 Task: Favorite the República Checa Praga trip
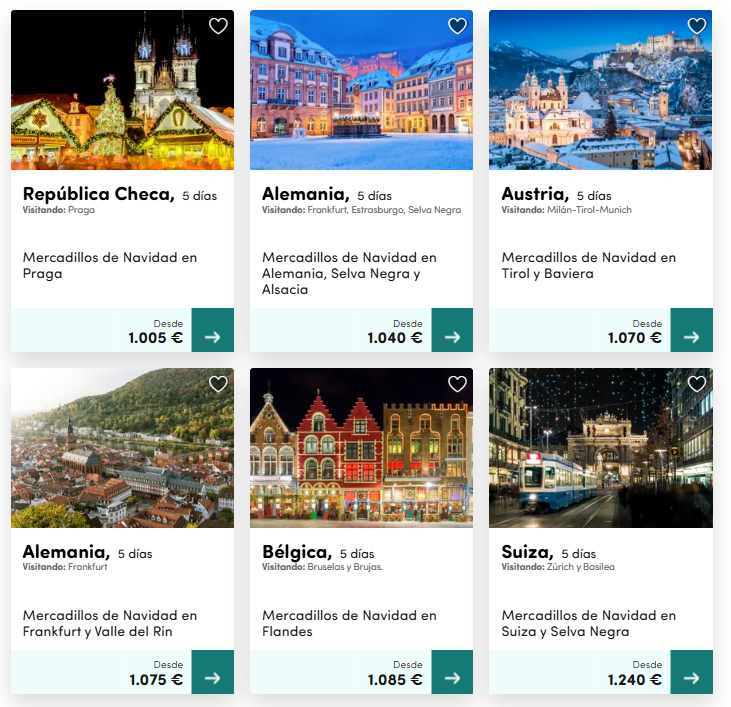tap(218, 26)
